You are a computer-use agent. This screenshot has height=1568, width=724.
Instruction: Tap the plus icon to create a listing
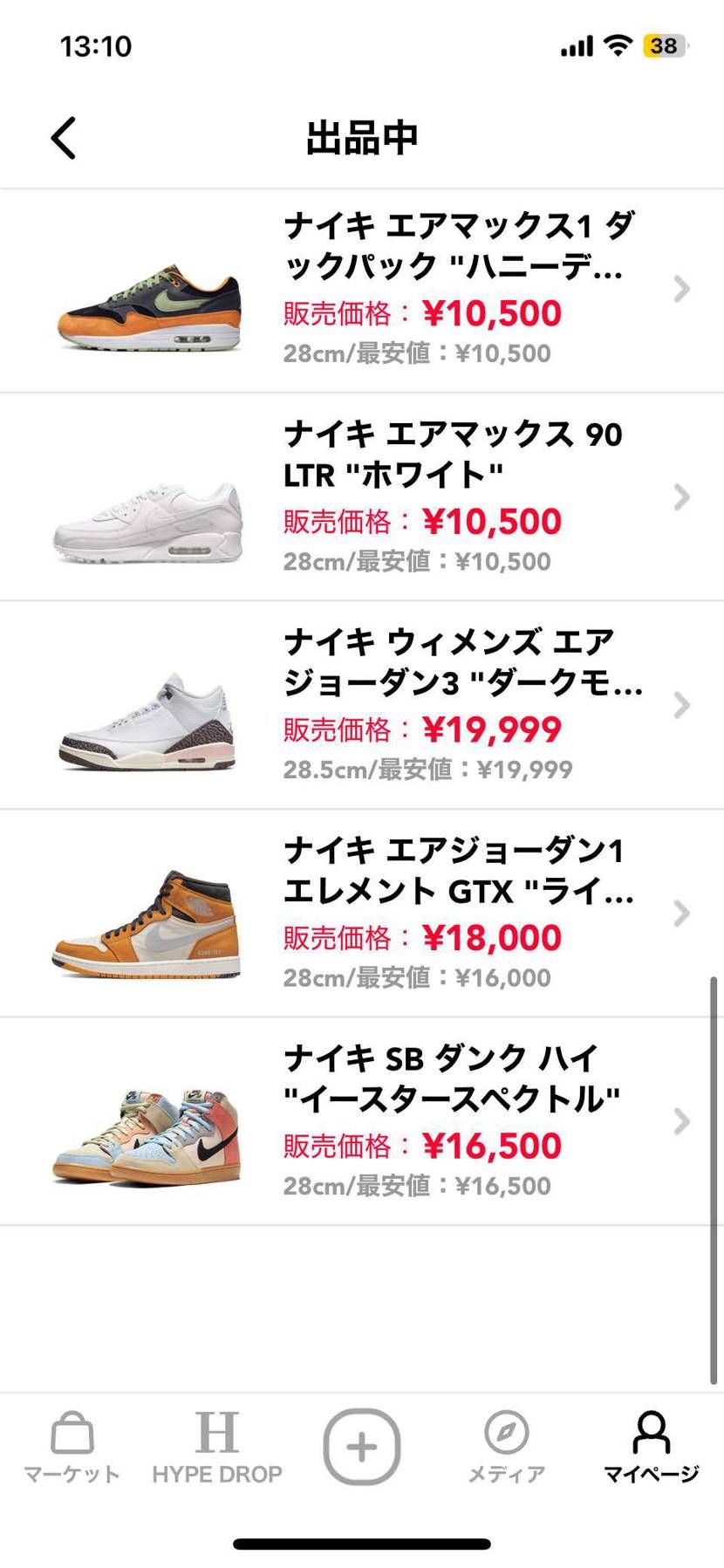(x=361, y=1446)
